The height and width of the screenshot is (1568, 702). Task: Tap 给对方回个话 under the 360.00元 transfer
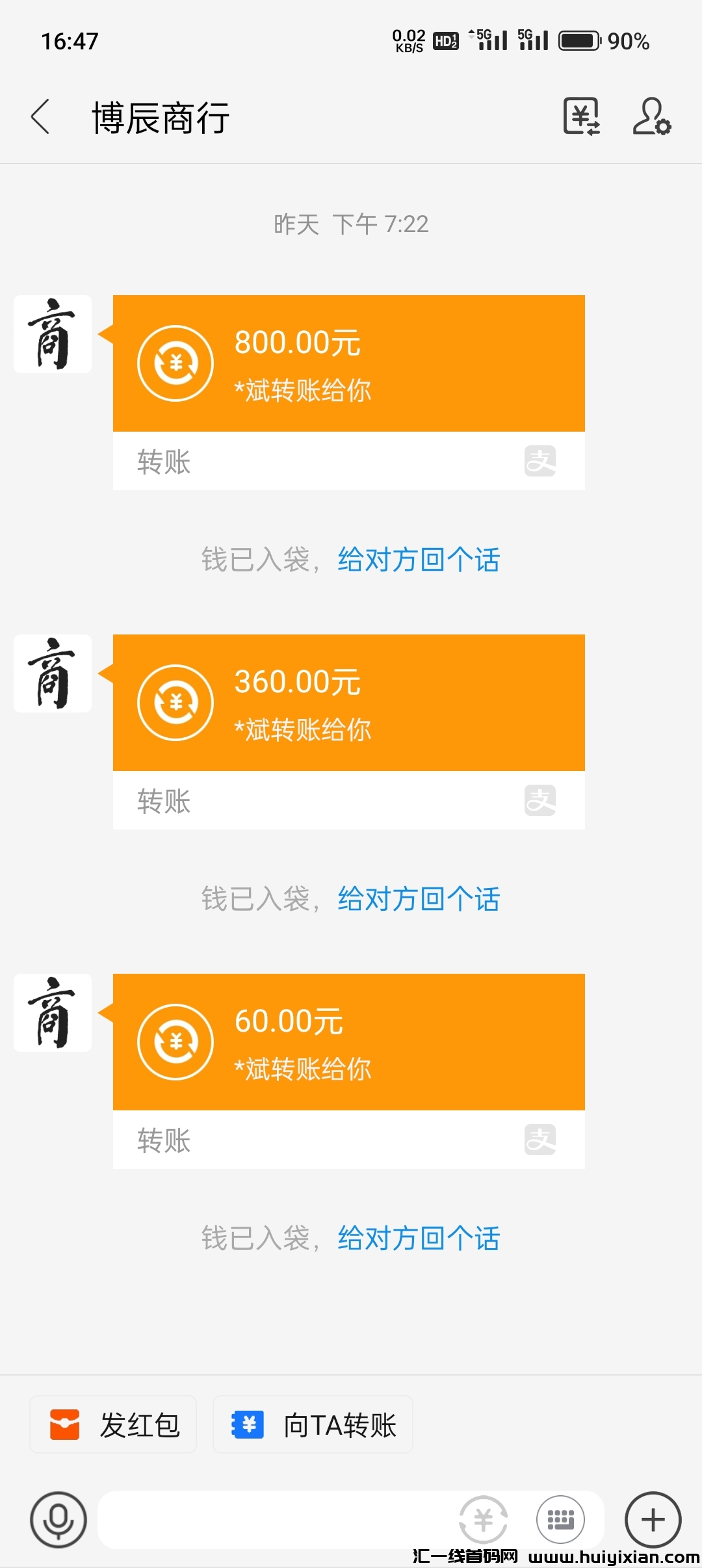(x=419, y=899)
